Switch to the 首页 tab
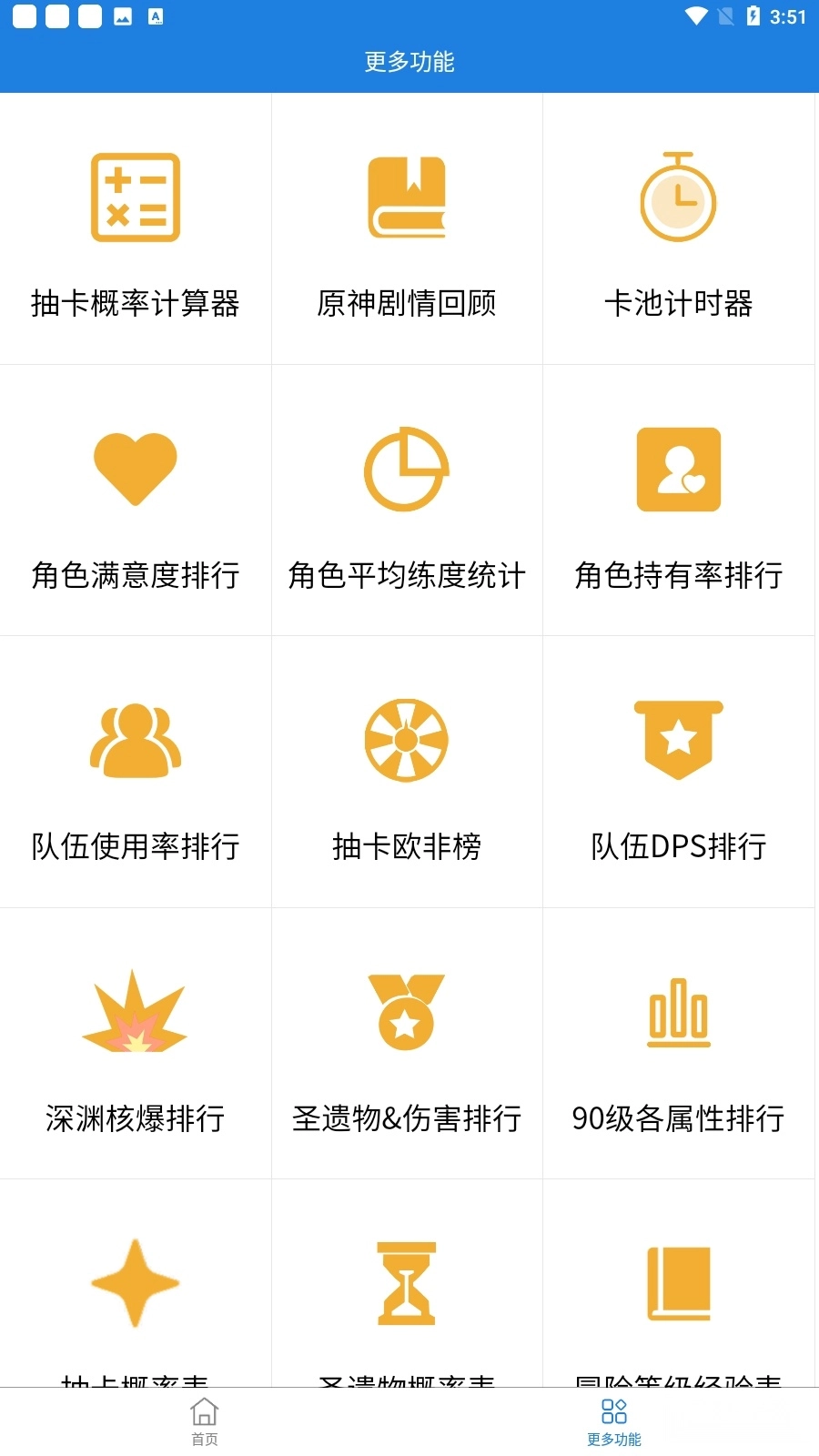 point(204,1421)
